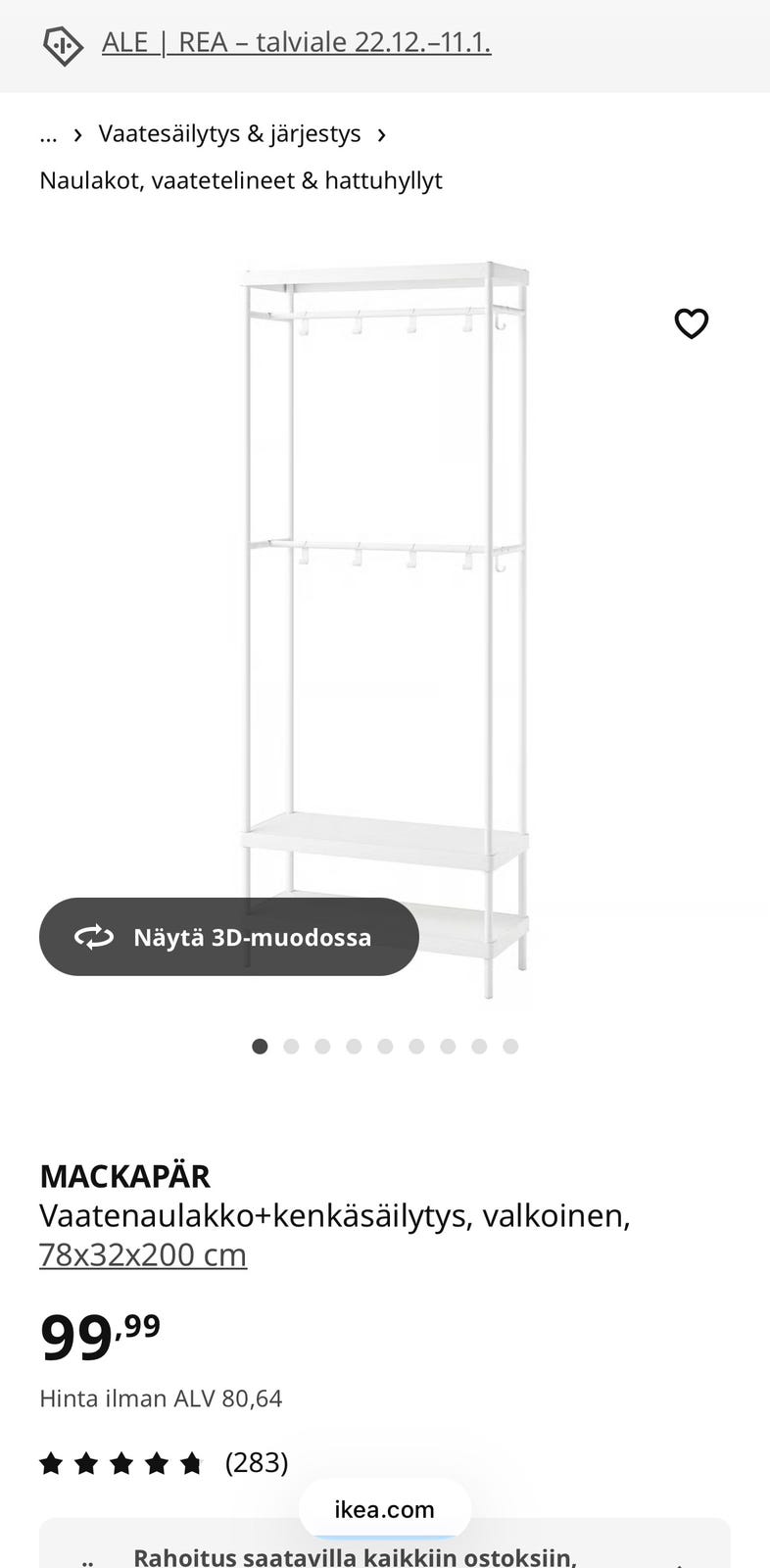Select the active first carousel dot
Screen dimensions: 770x1568
tap(261, 1046)
